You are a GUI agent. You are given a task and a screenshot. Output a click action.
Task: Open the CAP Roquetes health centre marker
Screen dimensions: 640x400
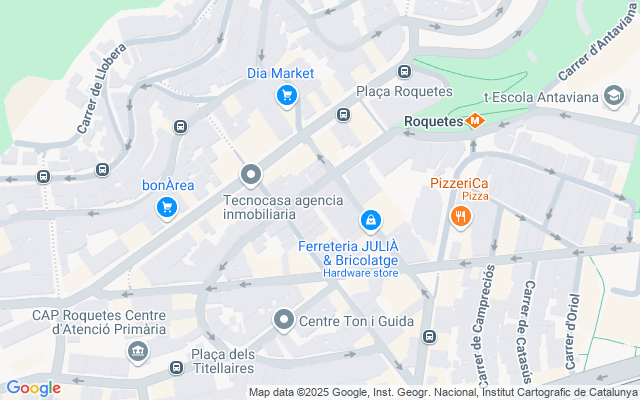(x=138, y=351)
